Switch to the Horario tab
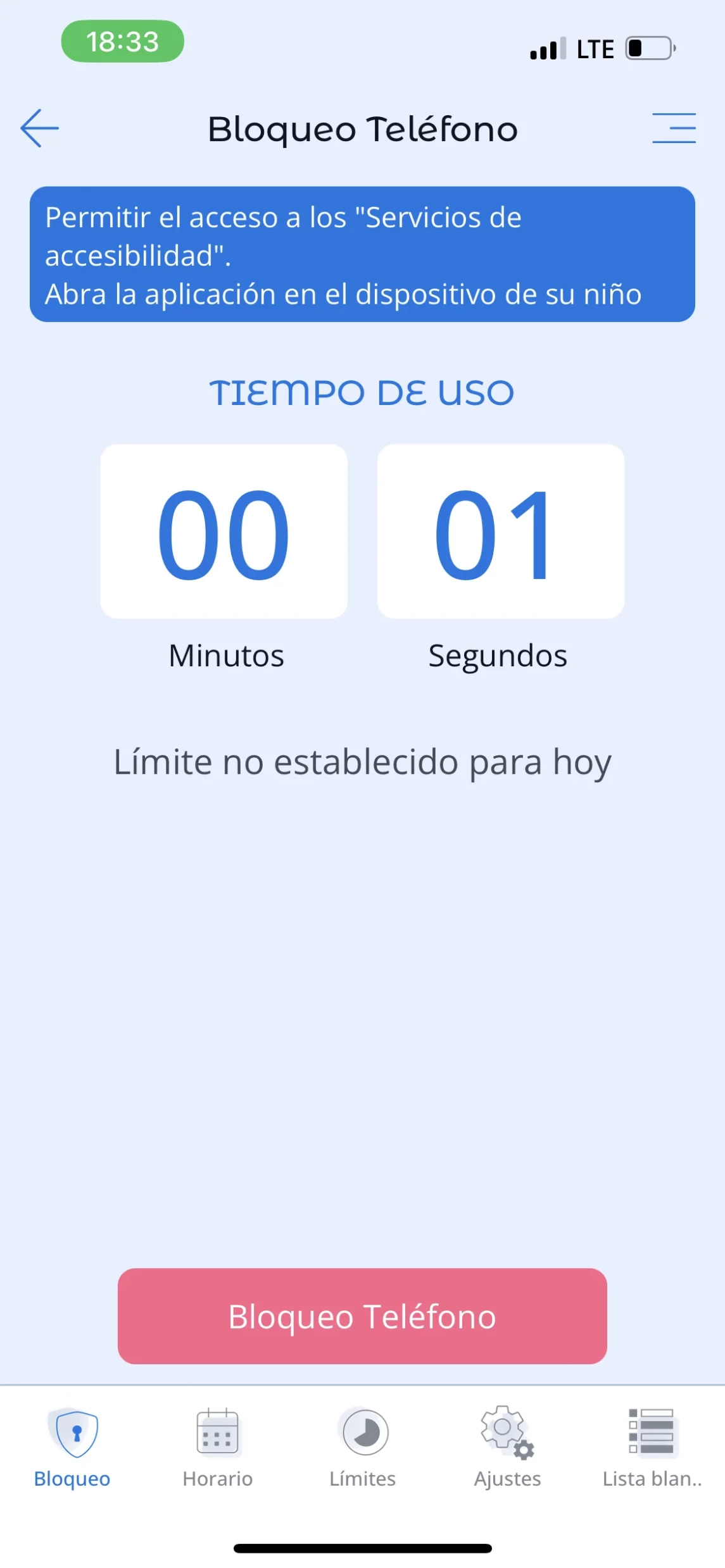 tap(217, 1447)
